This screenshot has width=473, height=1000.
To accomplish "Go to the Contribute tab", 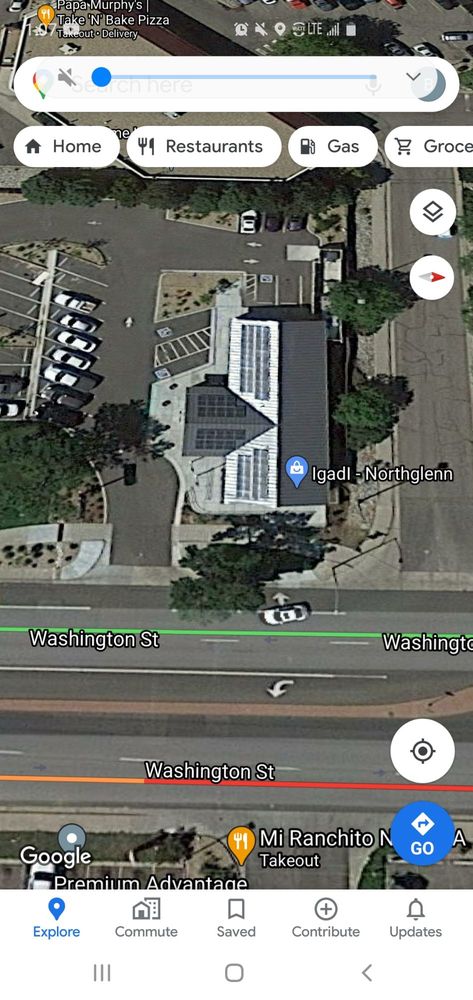I will 326,918.
